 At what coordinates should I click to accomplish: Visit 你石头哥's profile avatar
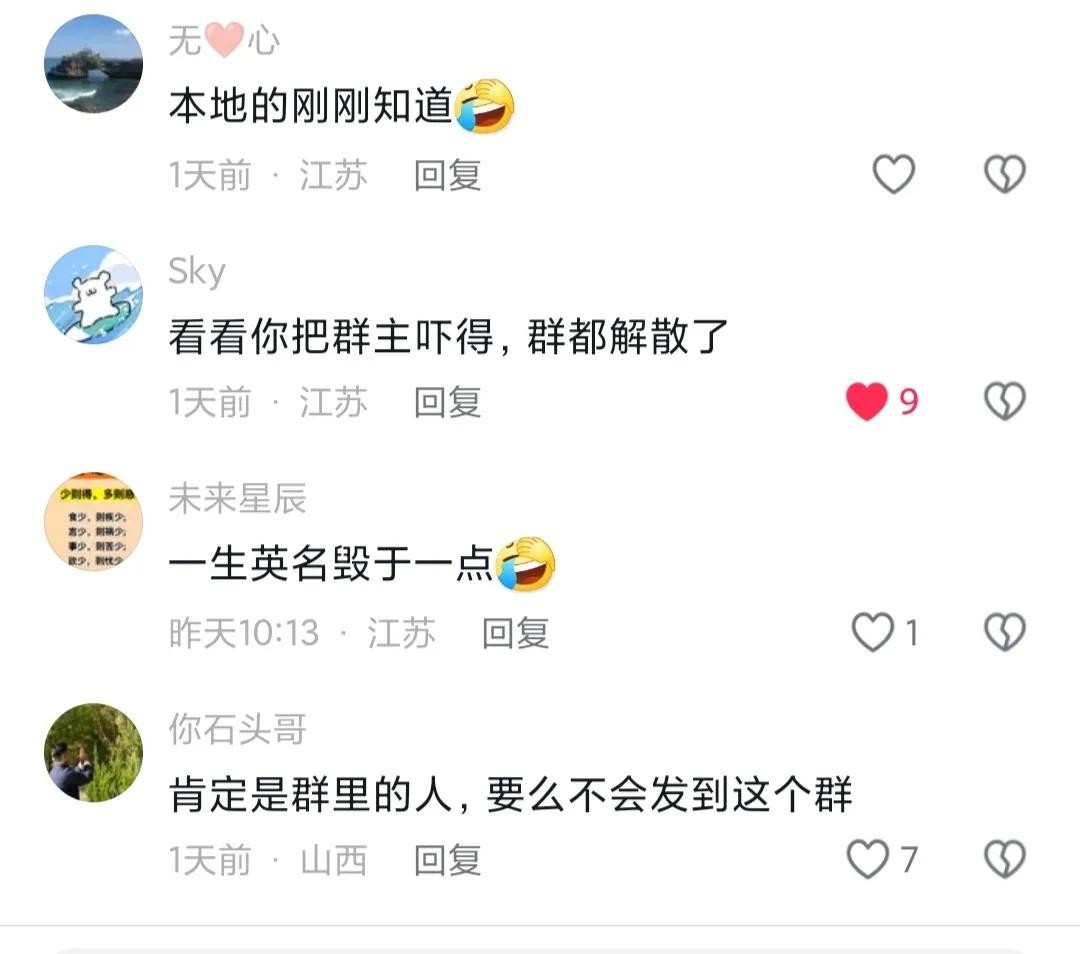click(x=94, y=752)
